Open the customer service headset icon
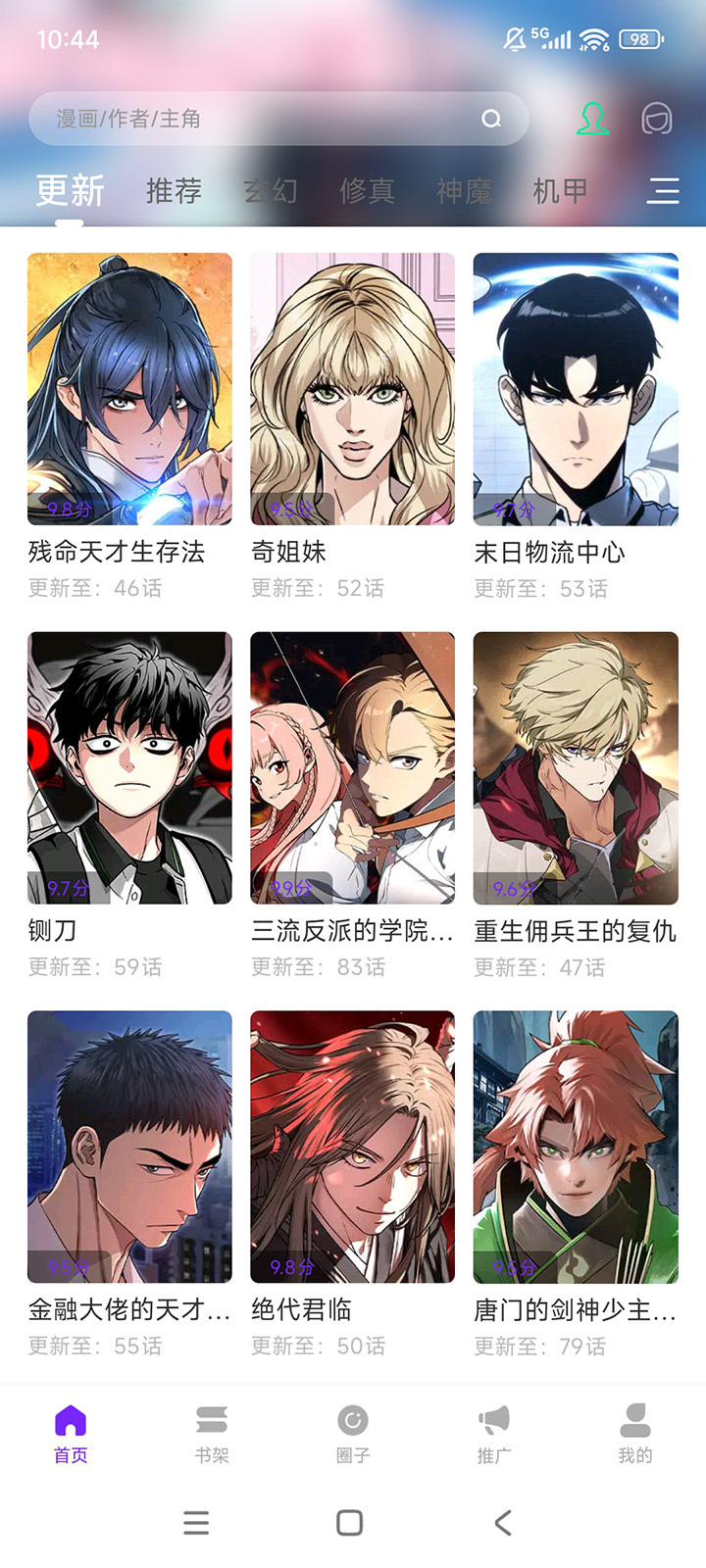The width and height of the screenshot is (706, 1568). 657,119
